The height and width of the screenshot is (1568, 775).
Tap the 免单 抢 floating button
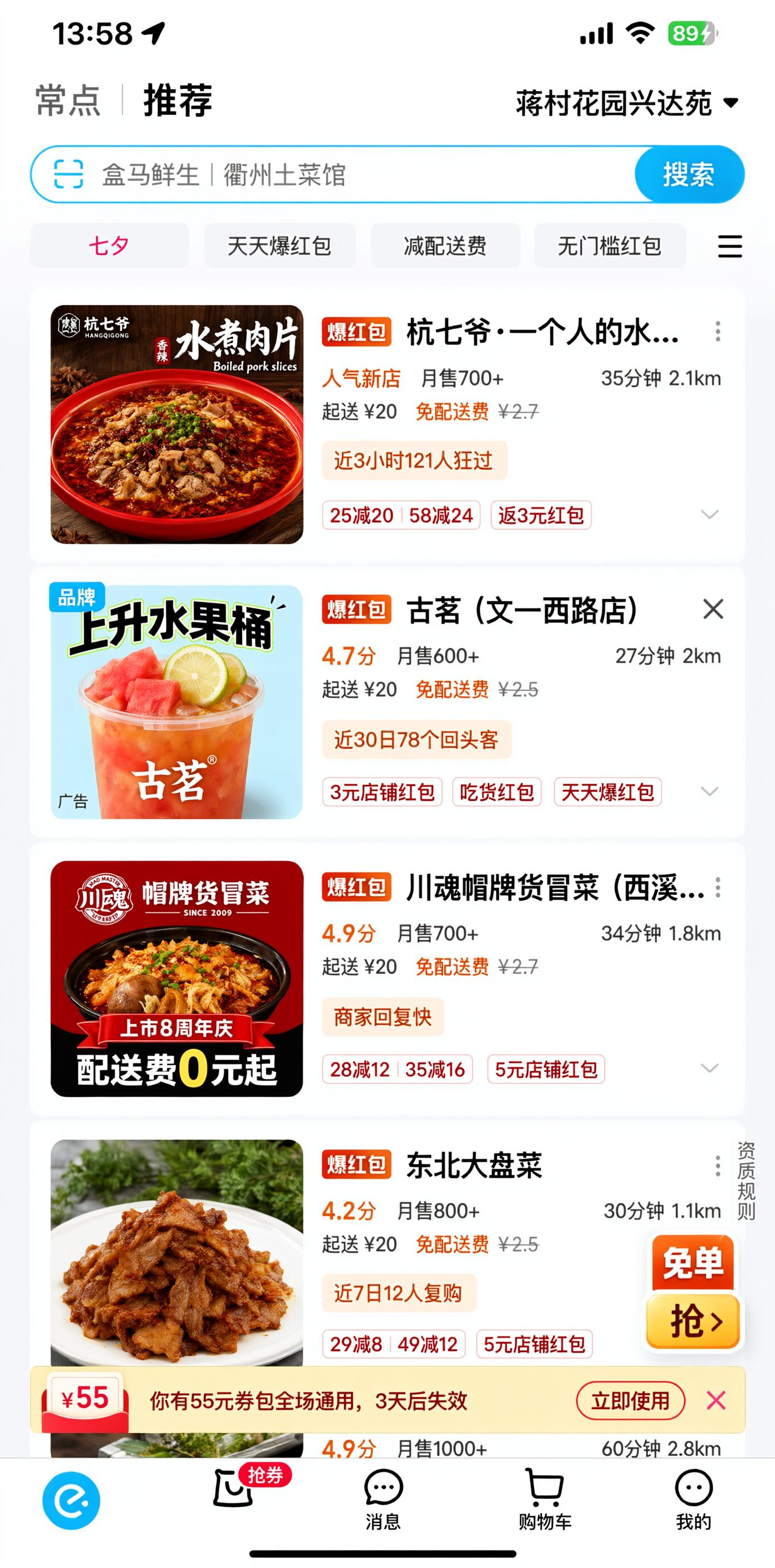point(693,1291)
